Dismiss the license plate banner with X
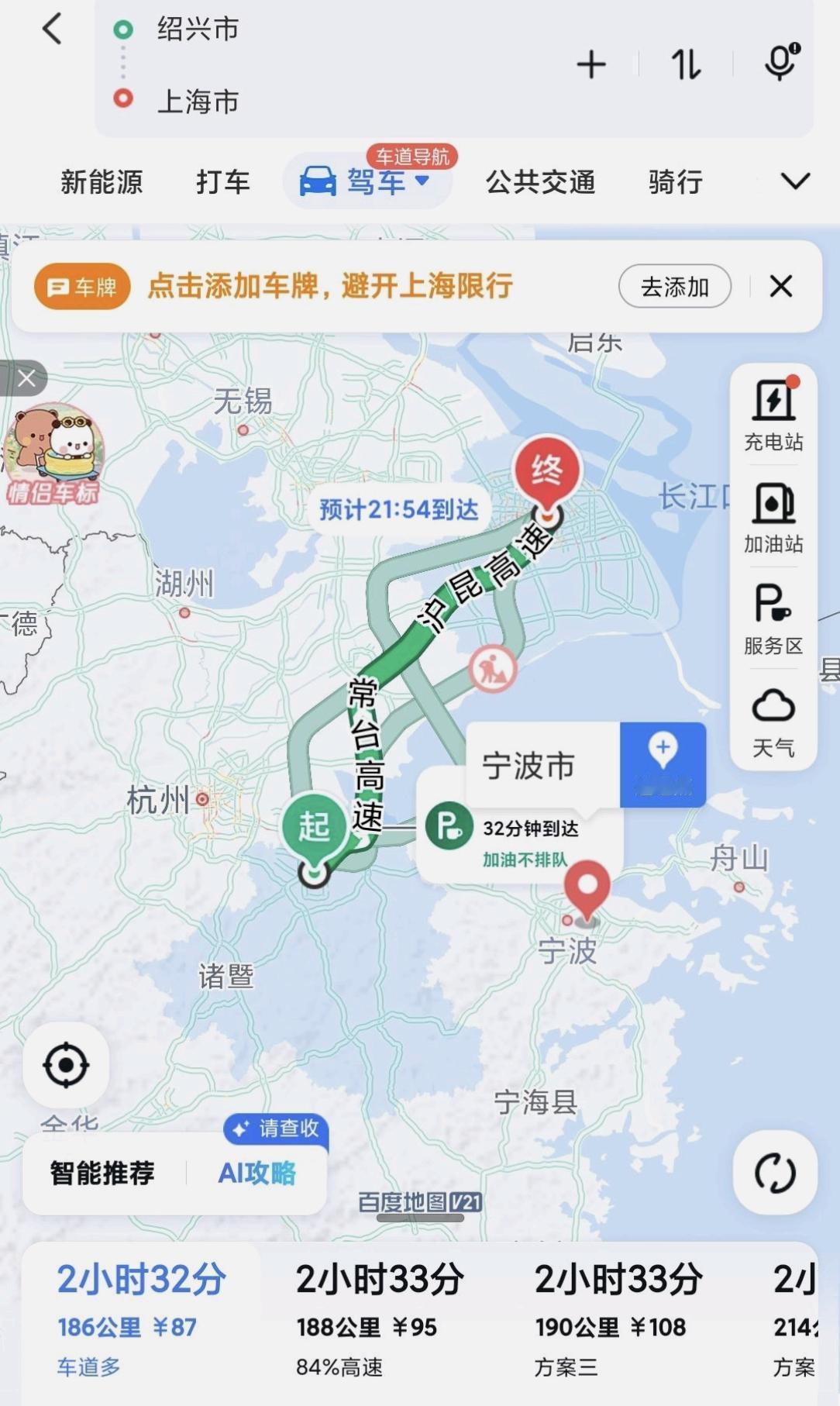 pyautogui.click(x=781, y=286)
